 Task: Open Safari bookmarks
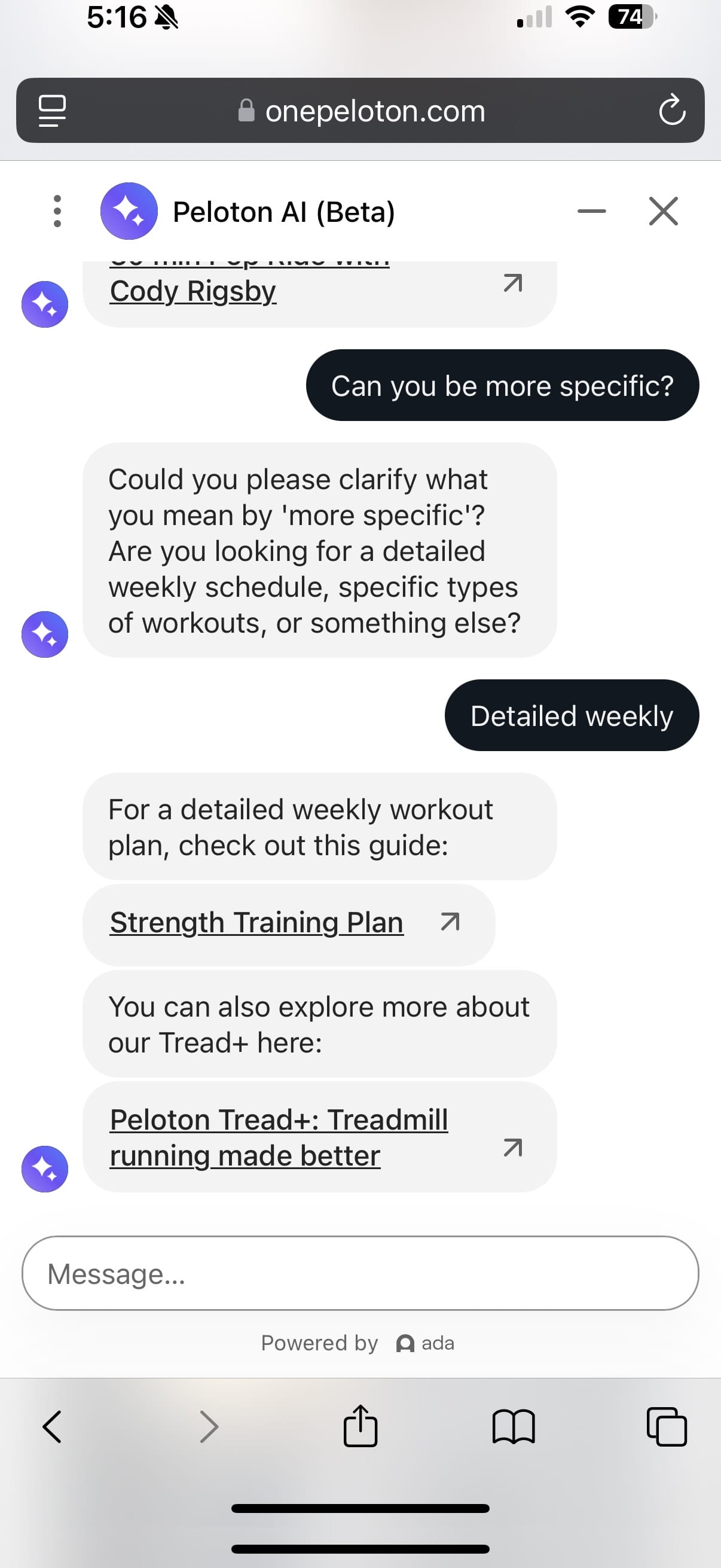pyautogui.click(x=513, y=1427)
